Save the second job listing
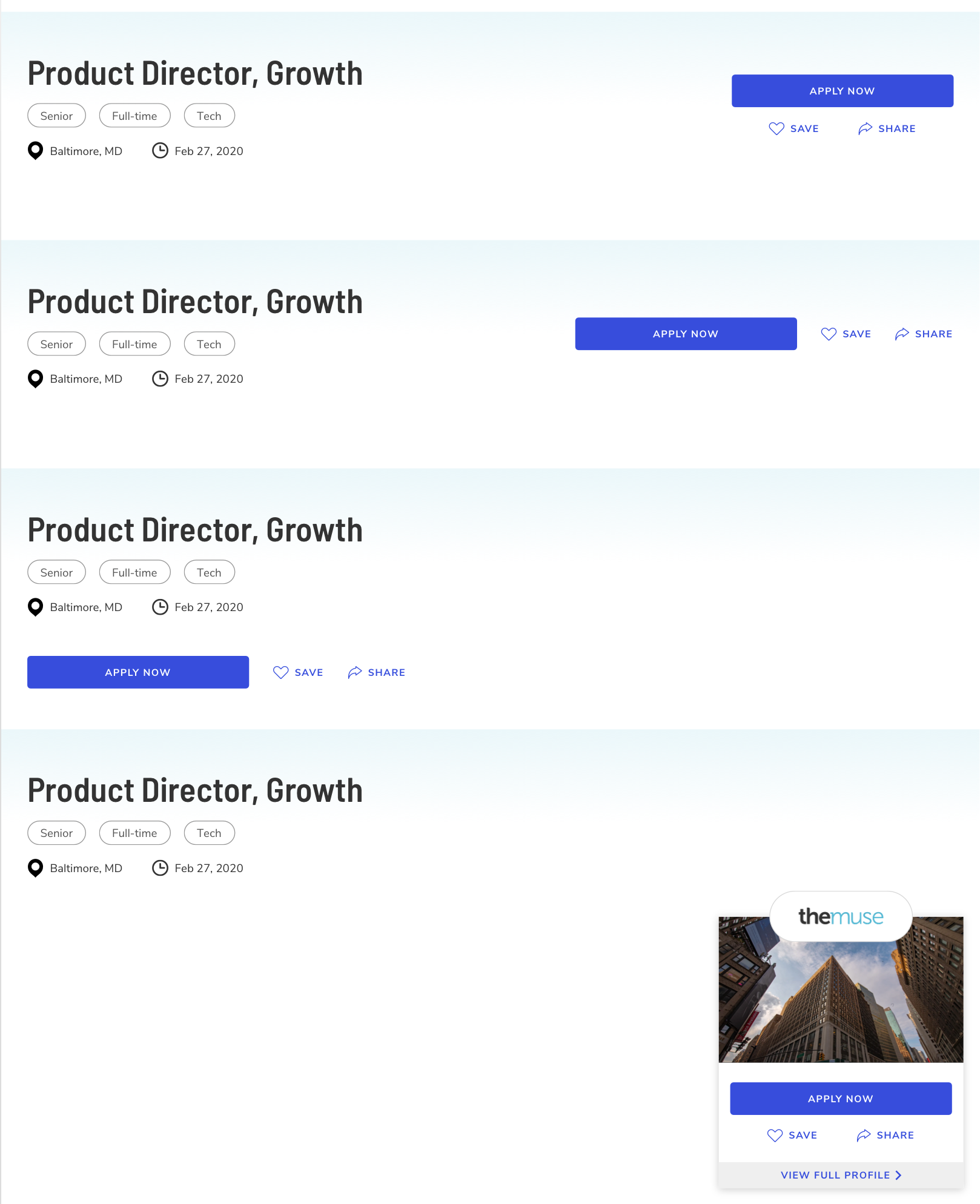 coord(846,334)
